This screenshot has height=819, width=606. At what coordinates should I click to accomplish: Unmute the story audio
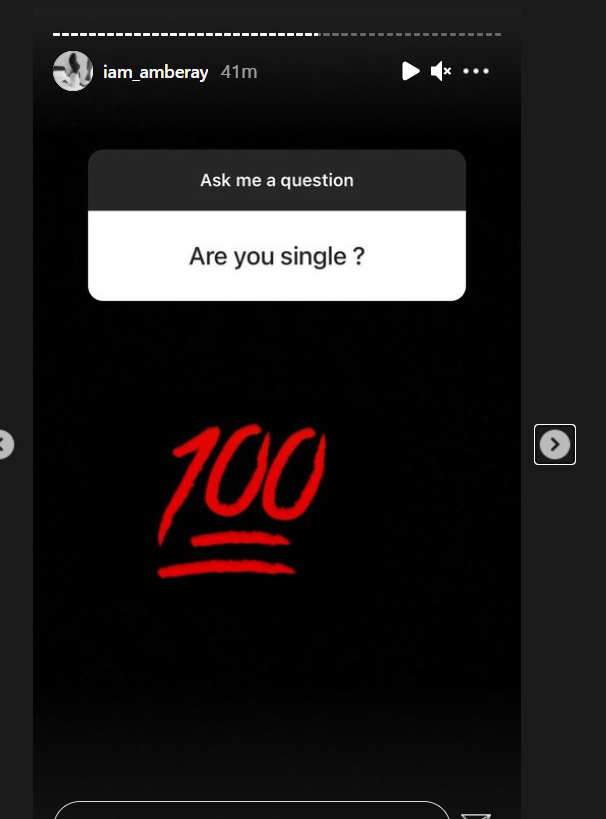pos(441,71)
